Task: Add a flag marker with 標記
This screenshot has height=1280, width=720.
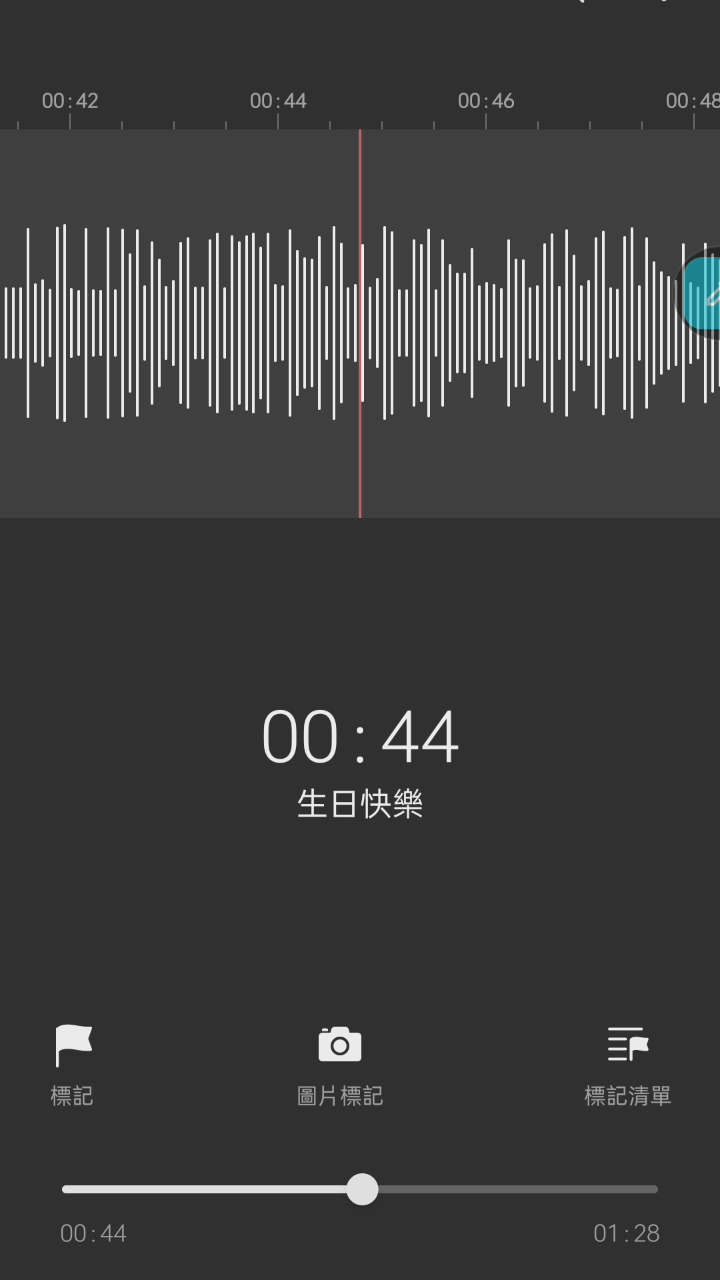Action: (72, 1065)
